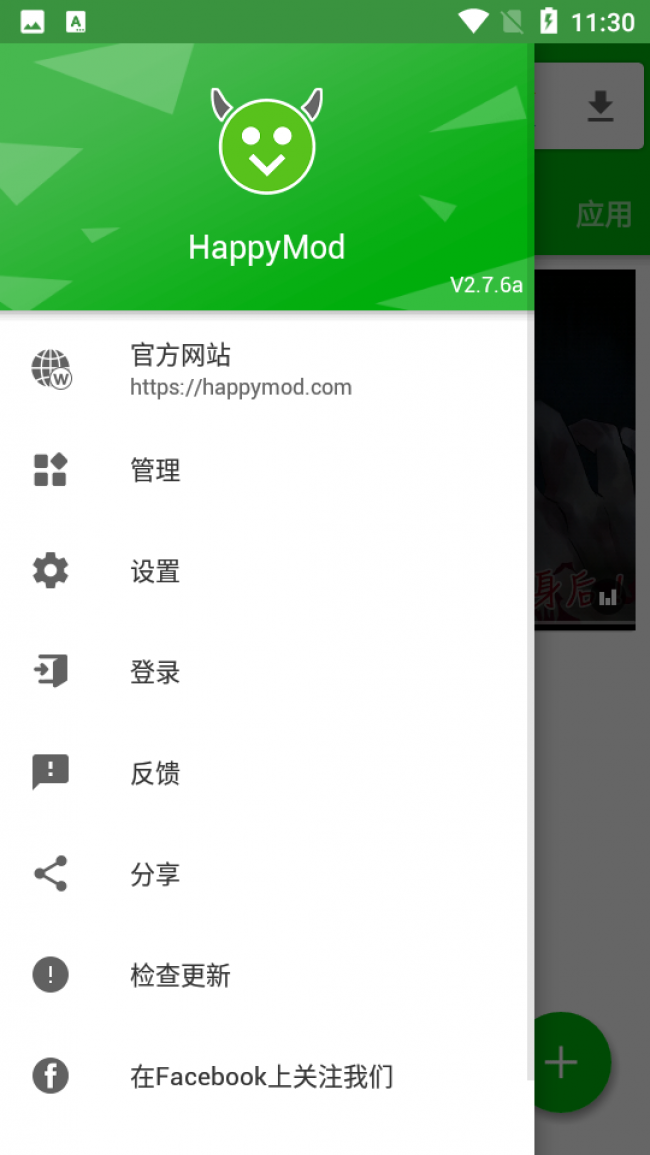Open the official website 官方网站 link
Viewport: 650px width, 1155px height.
coord(240,369)
